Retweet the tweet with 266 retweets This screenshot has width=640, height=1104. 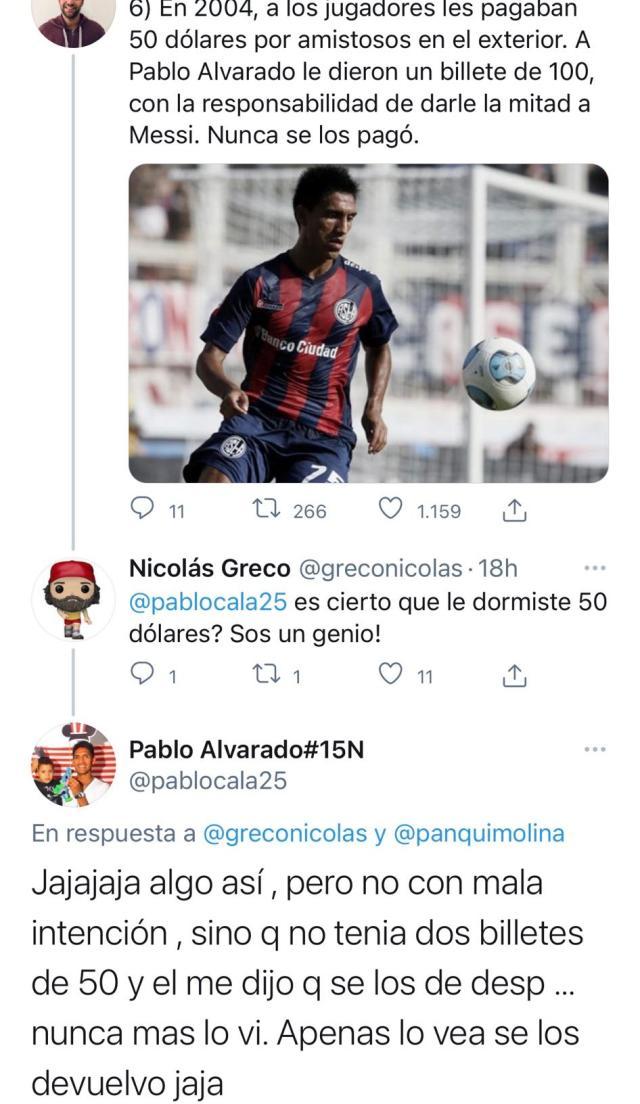(x=268, y=511)
